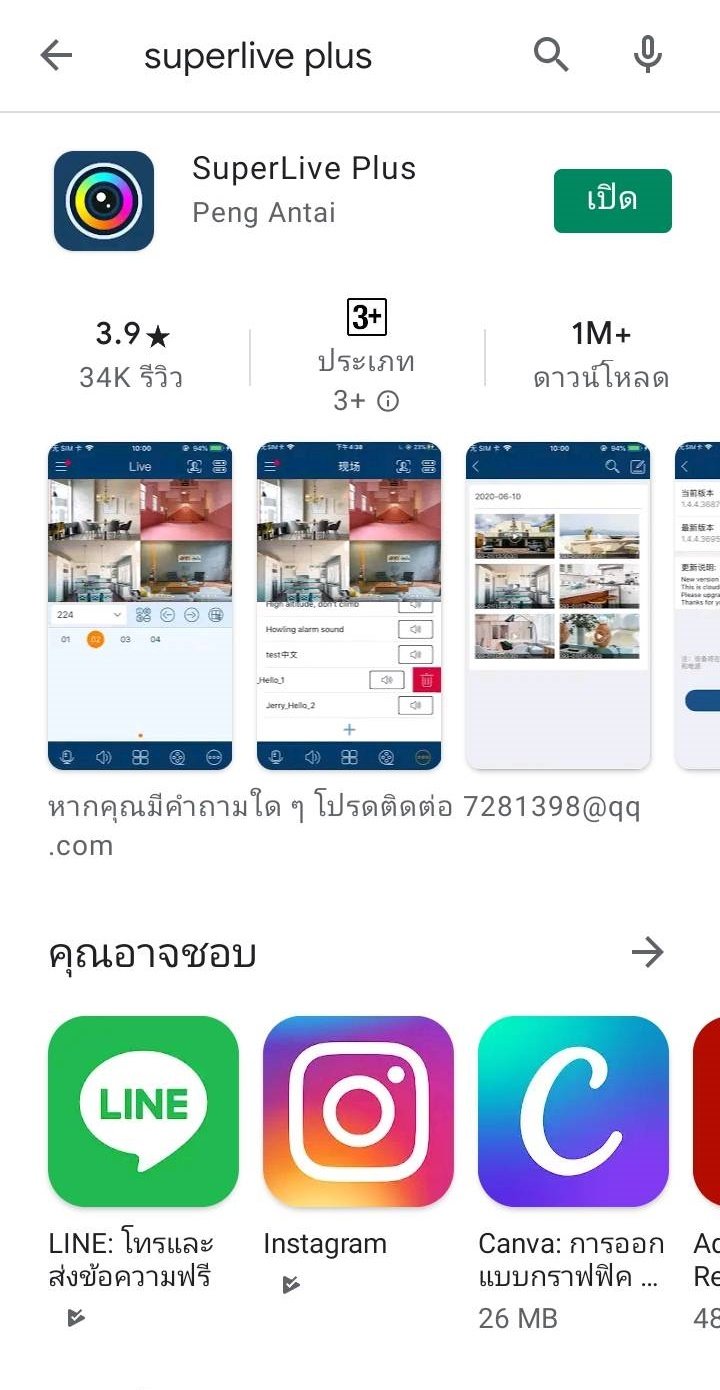Open the third screenshot dated 2020-06-10
Screen dimensions: 720x1390
click(x=558, y=606)
